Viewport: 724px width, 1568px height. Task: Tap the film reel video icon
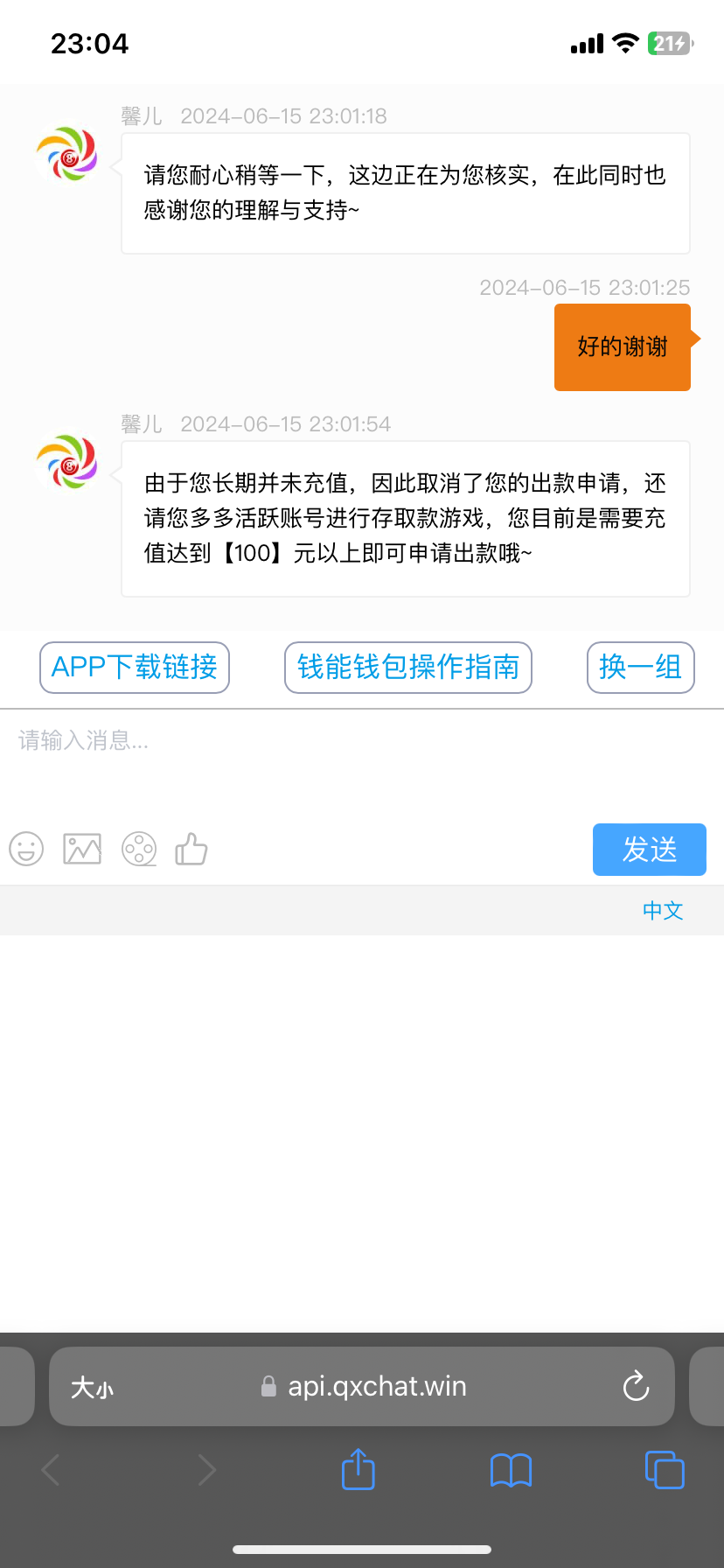tap(139, 849)
